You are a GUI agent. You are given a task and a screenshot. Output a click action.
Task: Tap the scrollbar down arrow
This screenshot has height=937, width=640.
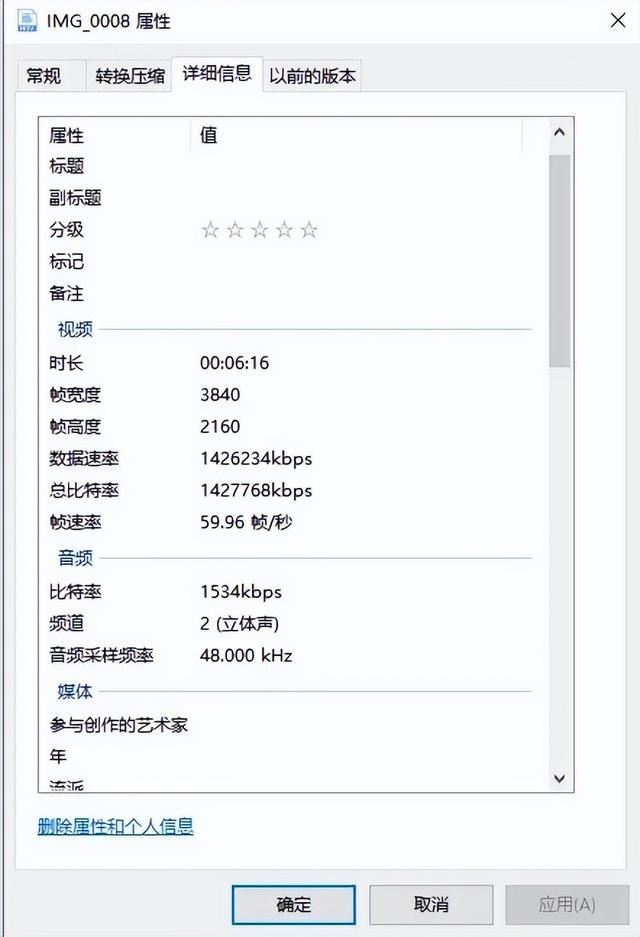click(x=559, y=779)
